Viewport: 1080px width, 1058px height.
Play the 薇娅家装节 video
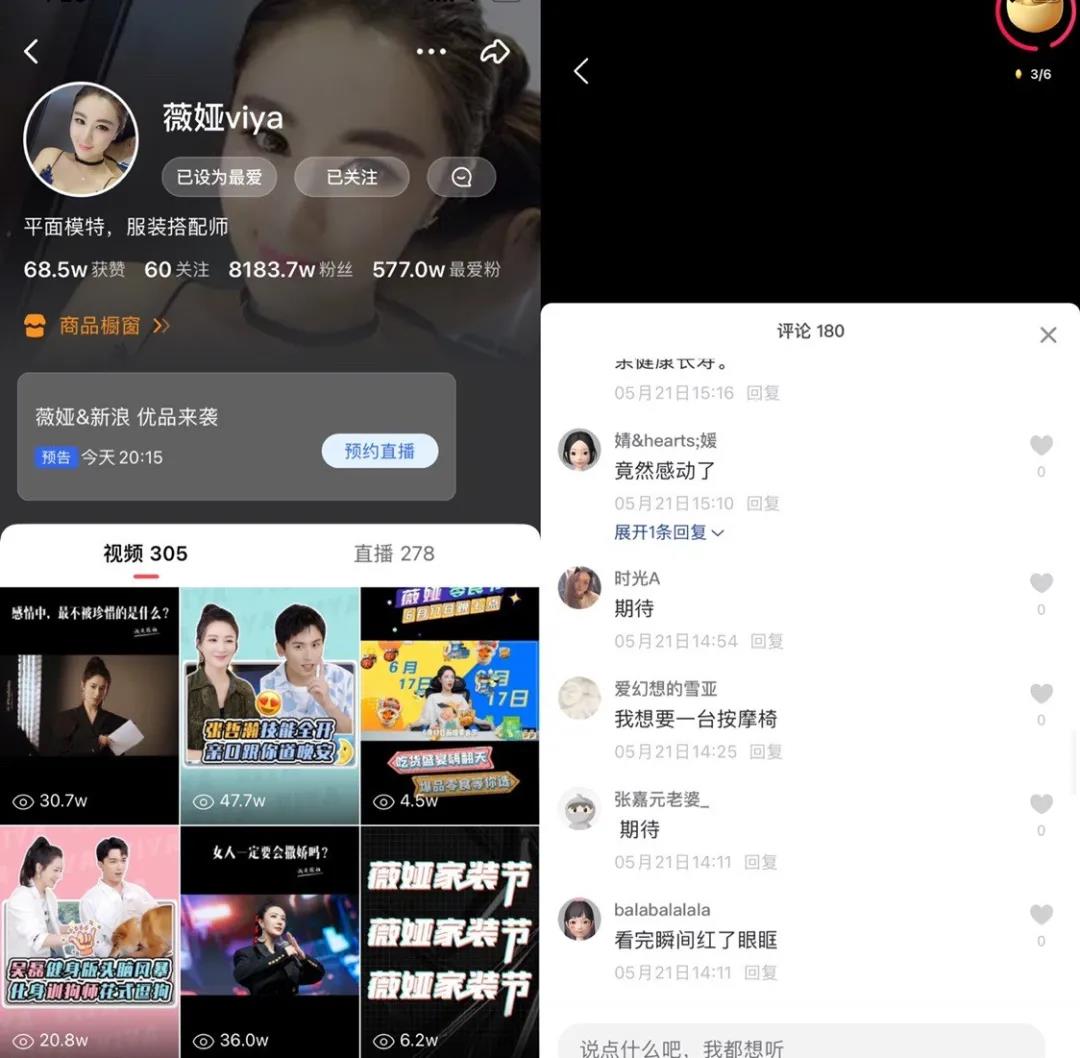point(449,940)
